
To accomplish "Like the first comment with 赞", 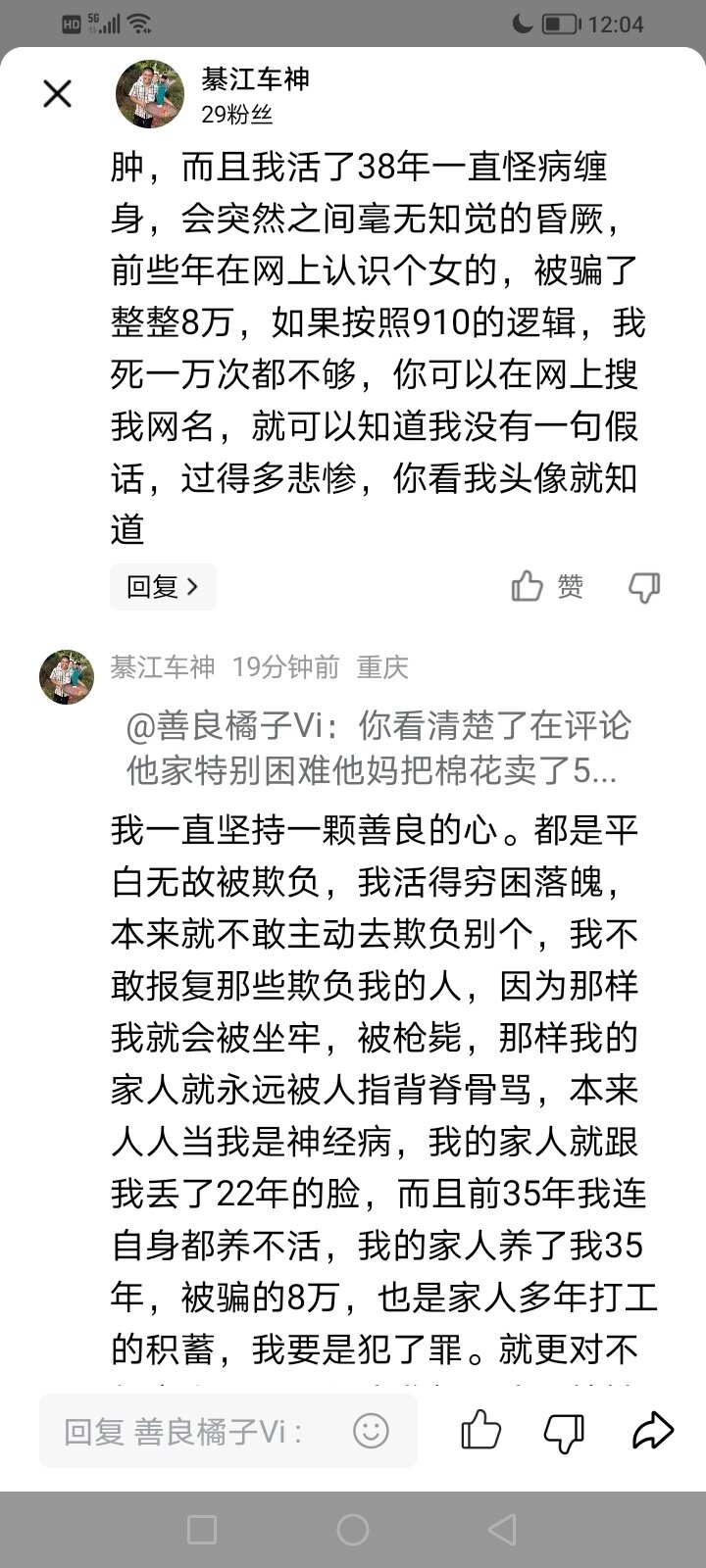I will pyautogui.click(x=547, y=587).
